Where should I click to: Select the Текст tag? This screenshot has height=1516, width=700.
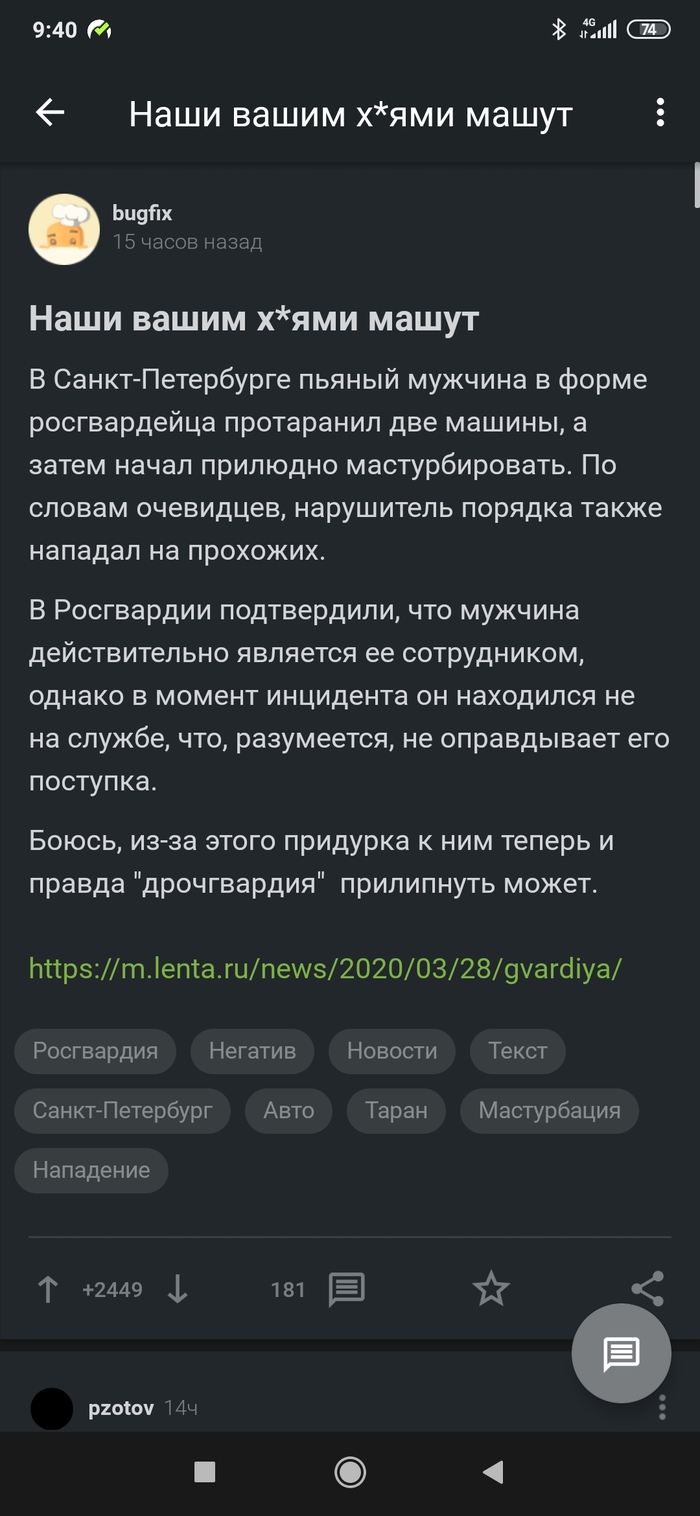tap(517, 1051)
